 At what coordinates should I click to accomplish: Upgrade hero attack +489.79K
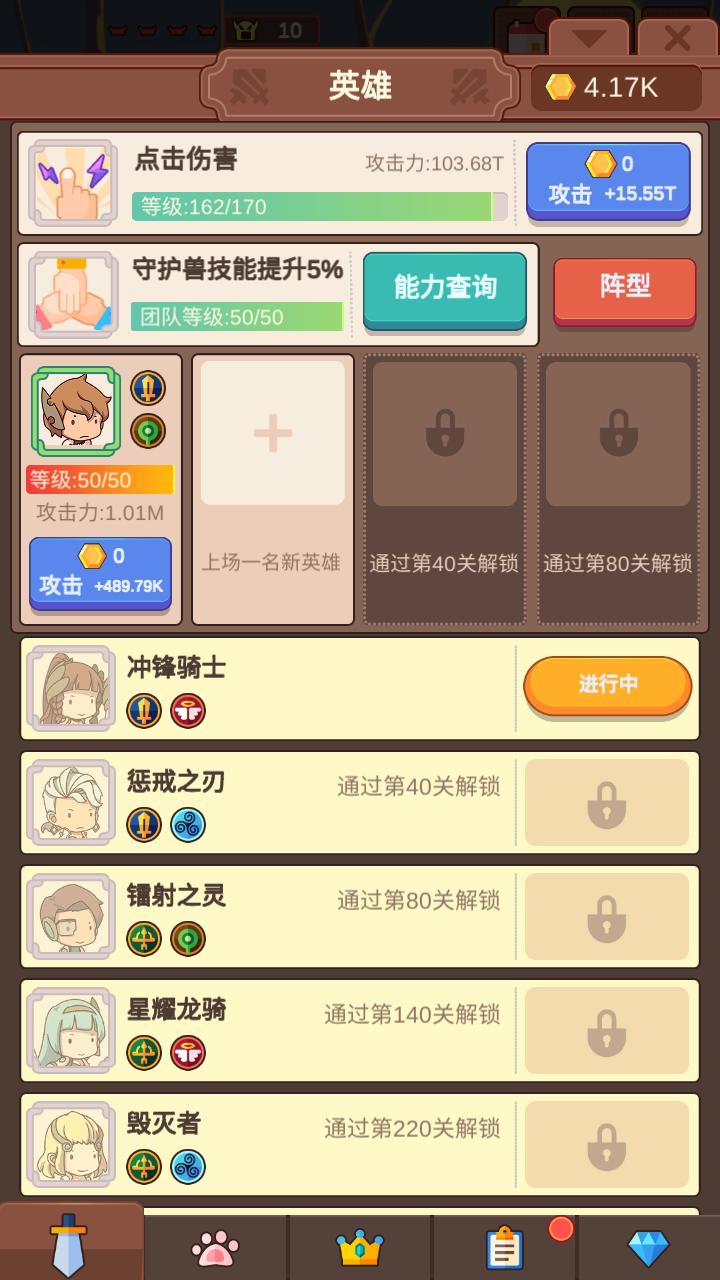tap(100, 572)
